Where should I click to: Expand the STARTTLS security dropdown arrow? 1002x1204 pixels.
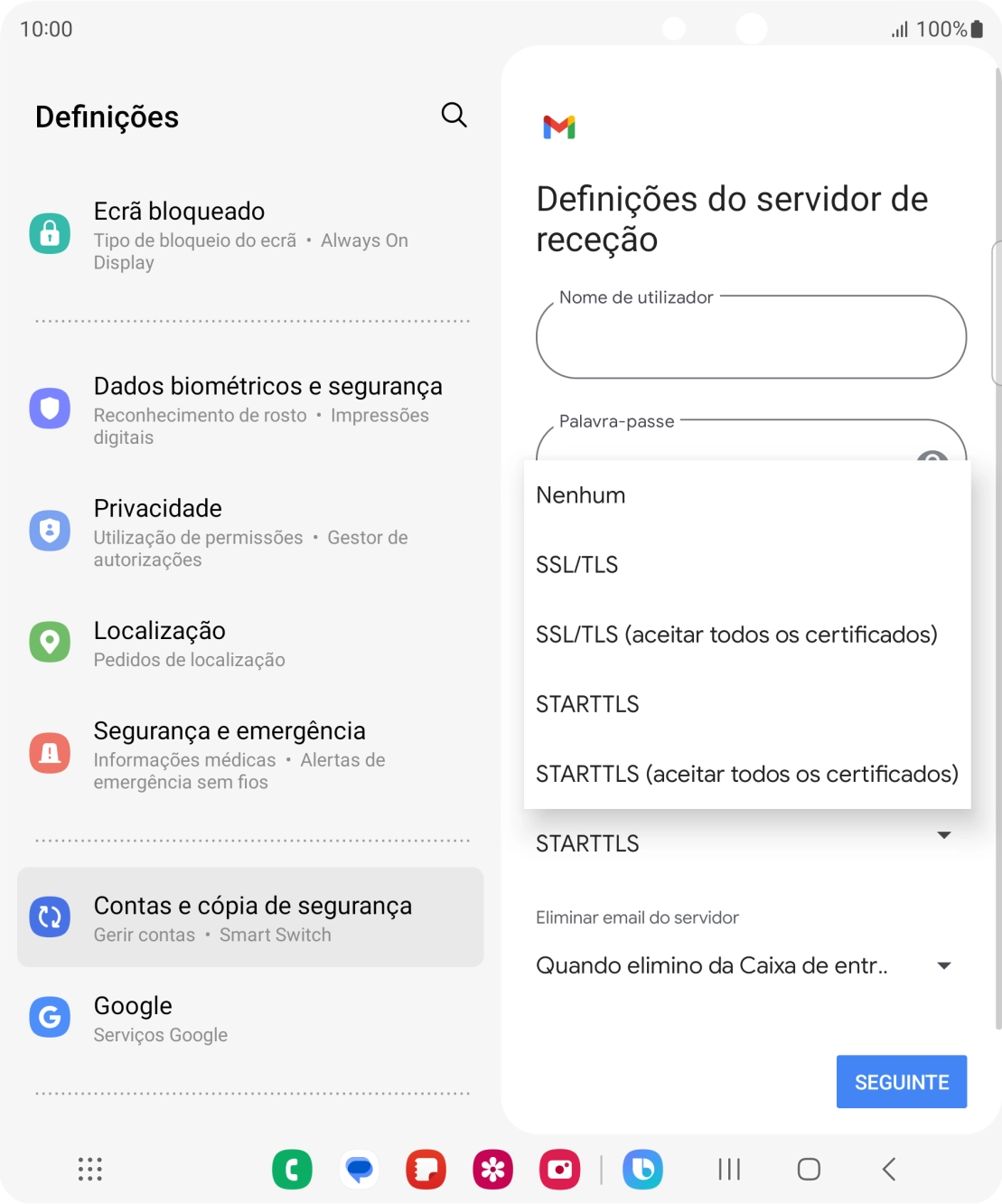943,835
